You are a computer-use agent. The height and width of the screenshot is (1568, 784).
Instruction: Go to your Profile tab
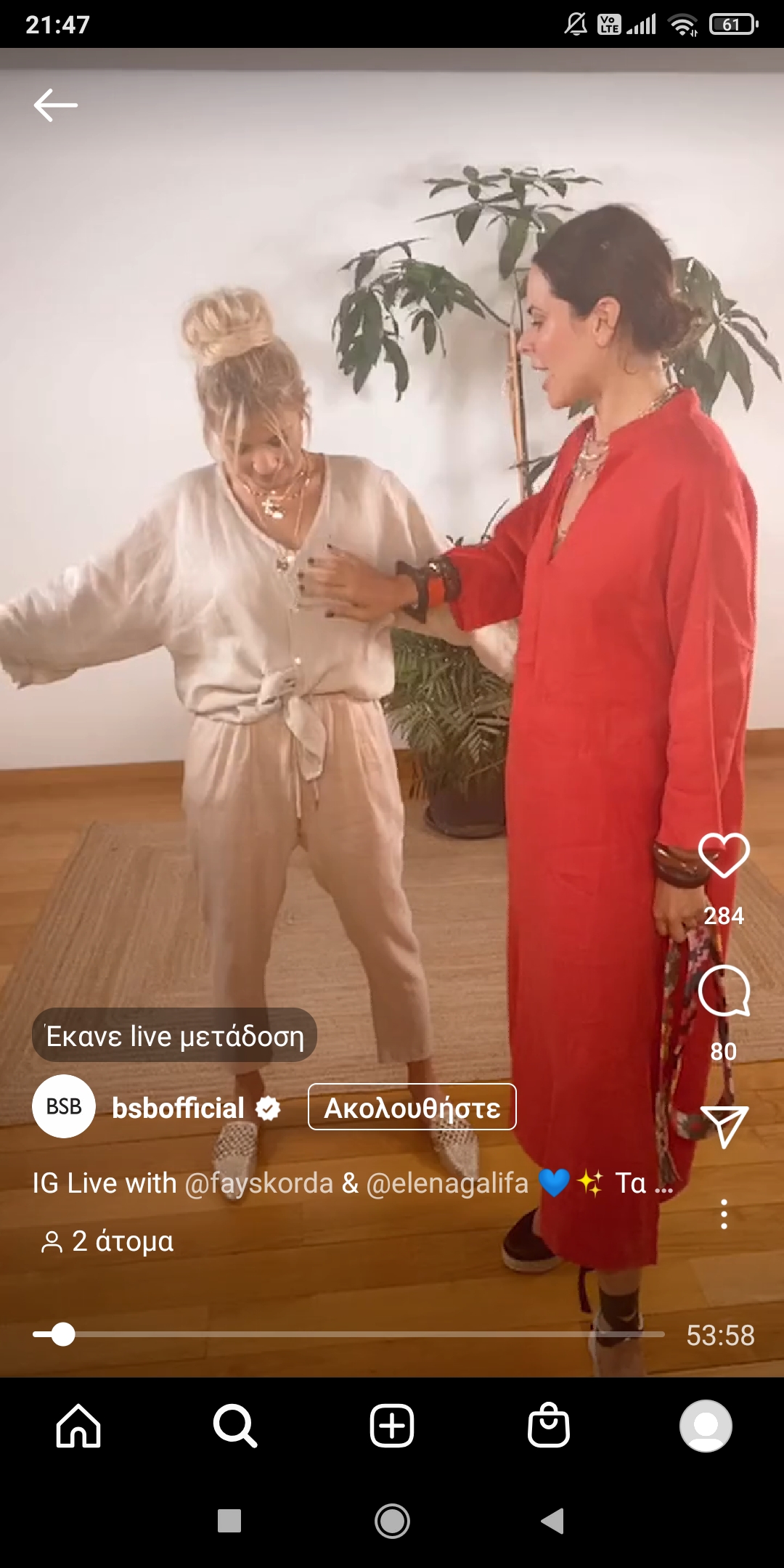[706, 1426]
